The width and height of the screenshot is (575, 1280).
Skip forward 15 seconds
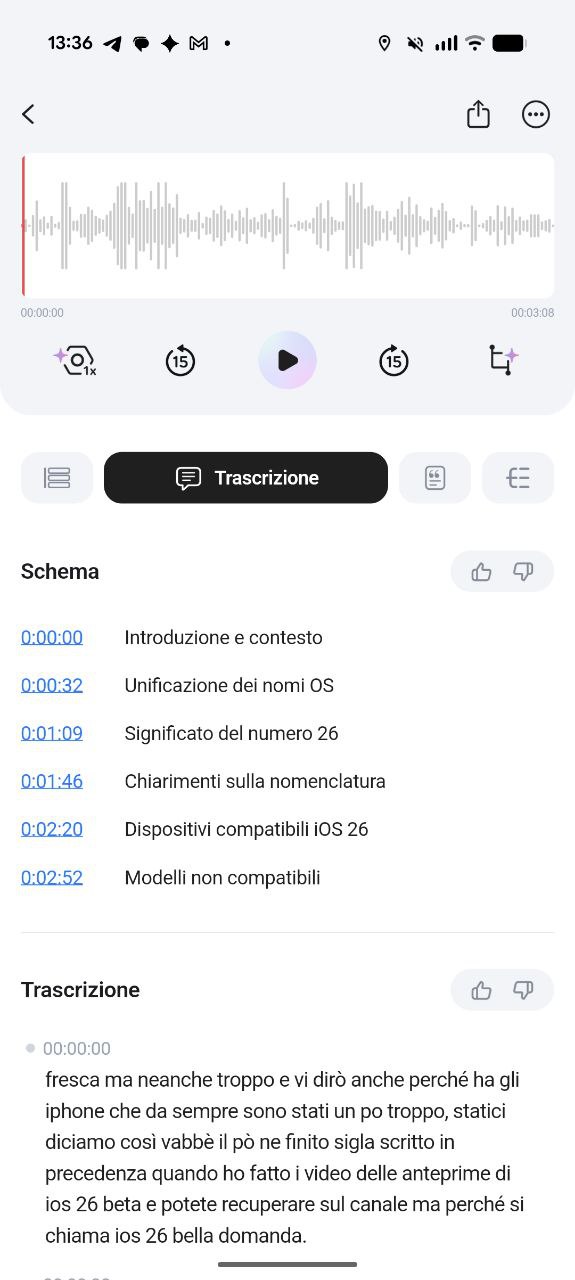tap(394, 360)
